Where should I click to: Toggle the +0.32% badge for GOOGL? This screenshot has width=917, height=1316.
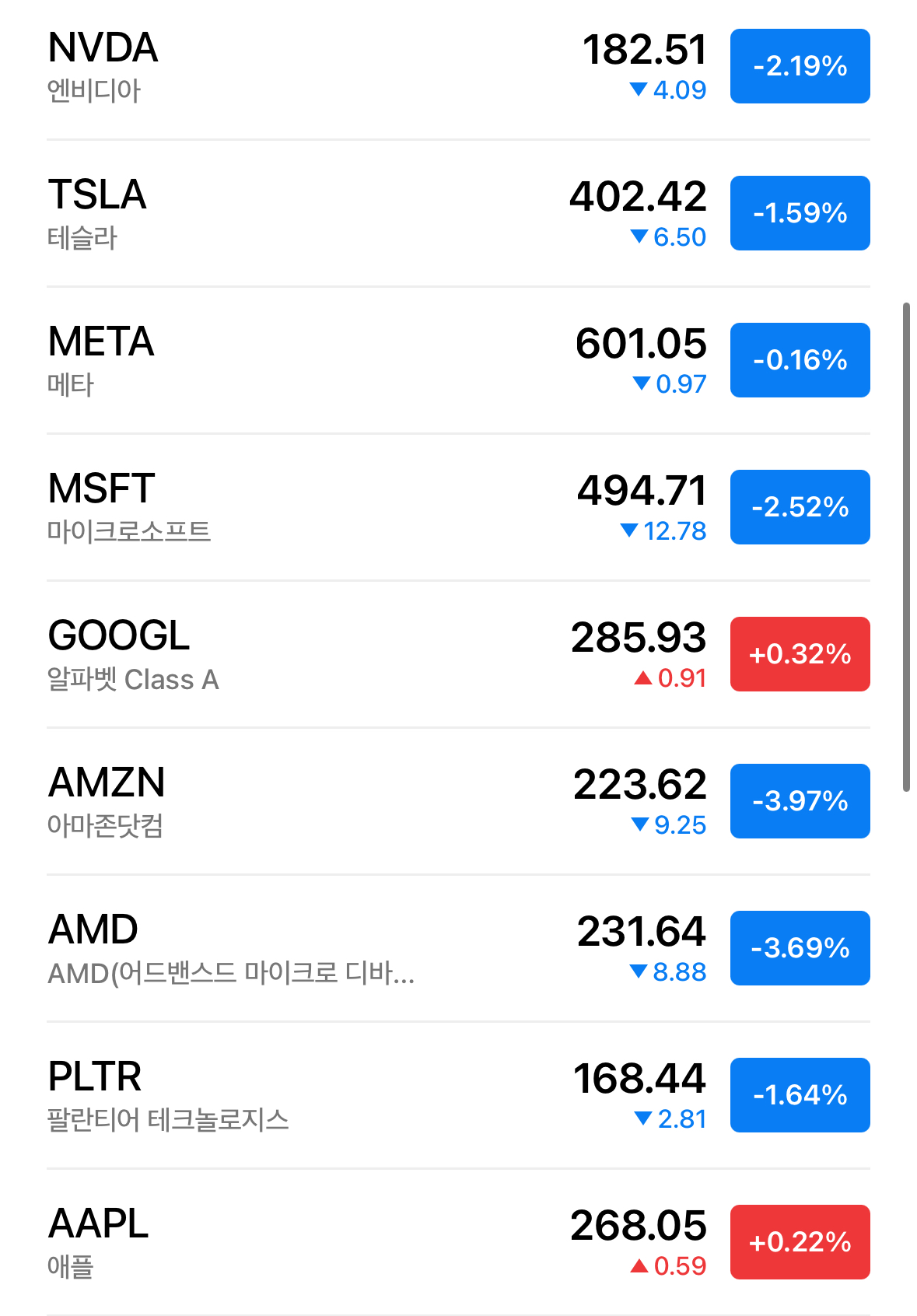pyautogui.click(x=800, y=654)
